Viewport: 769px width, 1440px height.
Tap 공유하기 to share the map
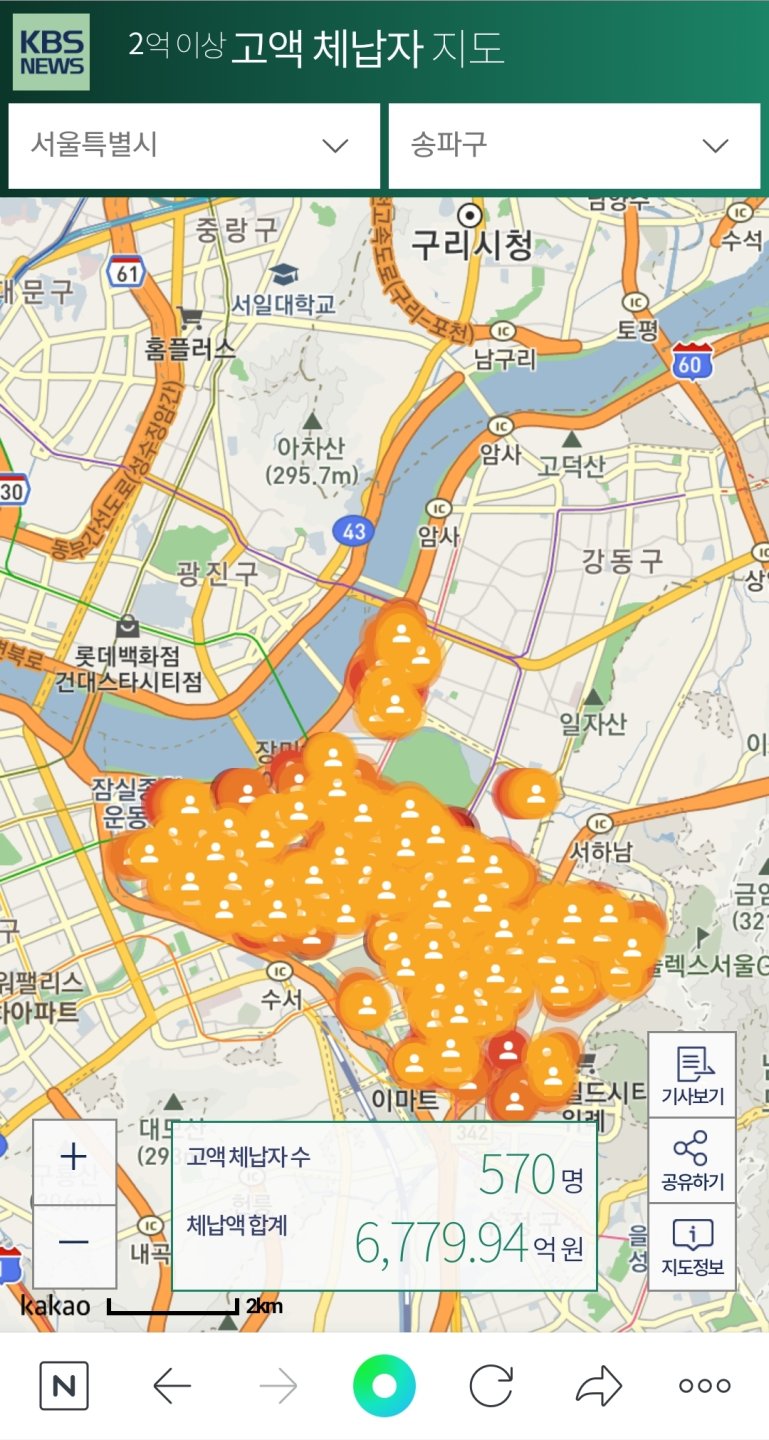coord(692,1161)
